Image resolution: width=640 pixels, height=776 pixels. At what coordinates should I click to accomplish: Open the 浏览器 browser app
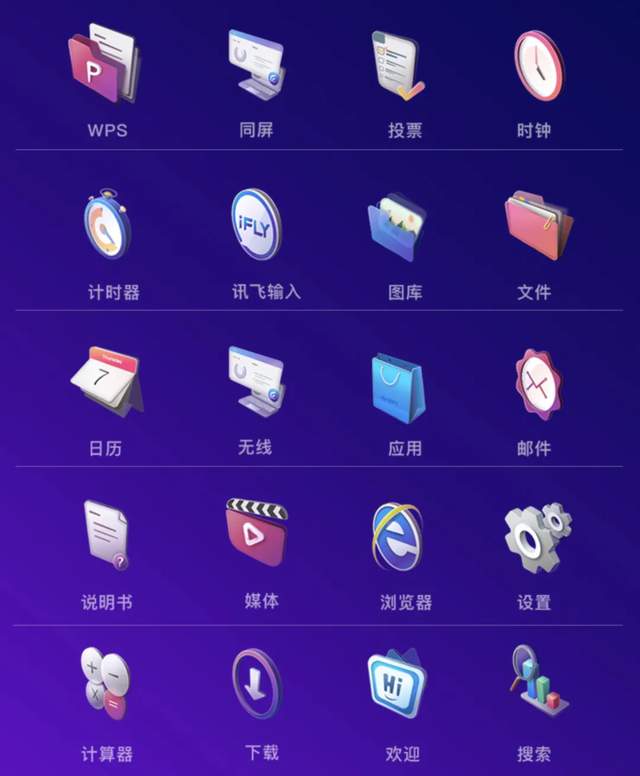[400, 538]
